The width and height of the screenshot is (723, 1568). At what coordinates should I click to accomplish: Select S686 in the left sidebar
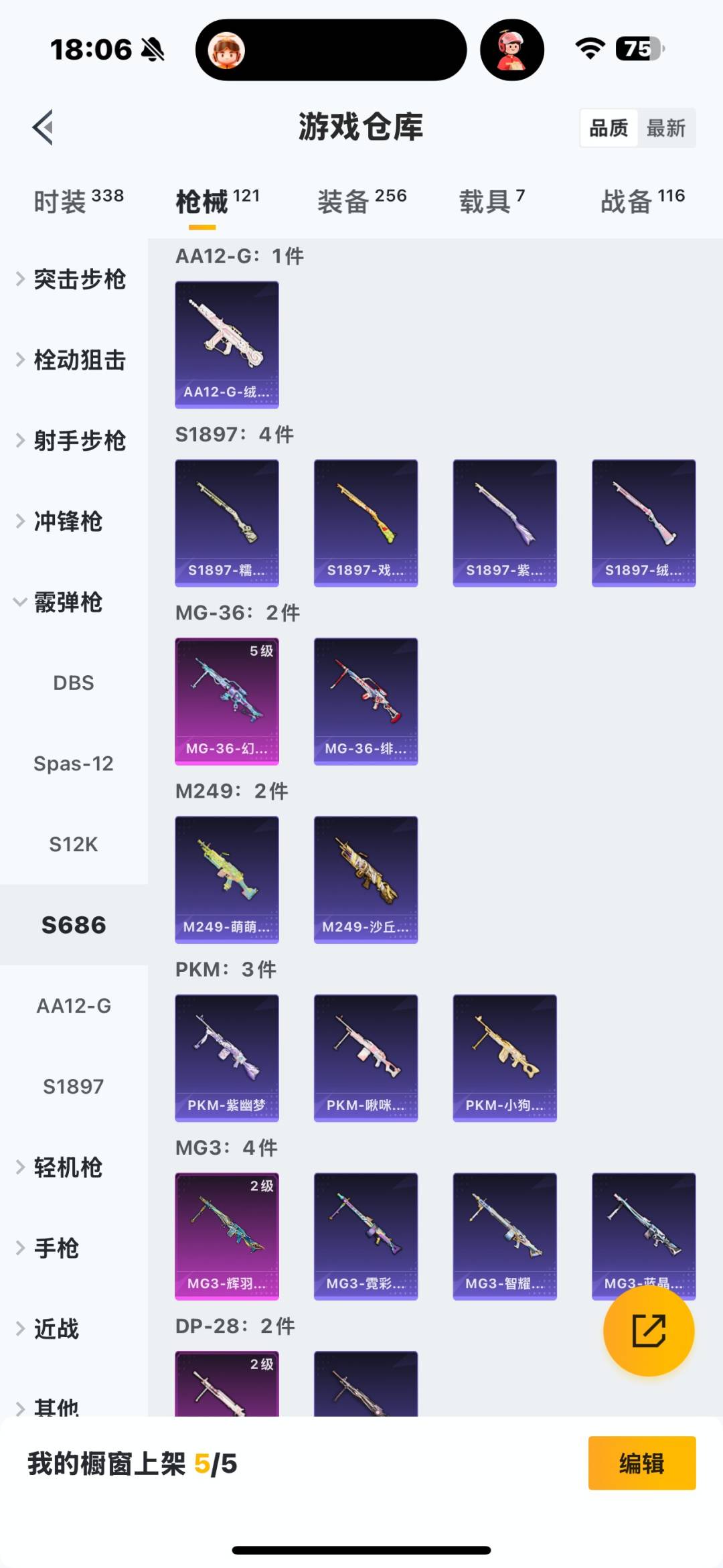point(74,925)
